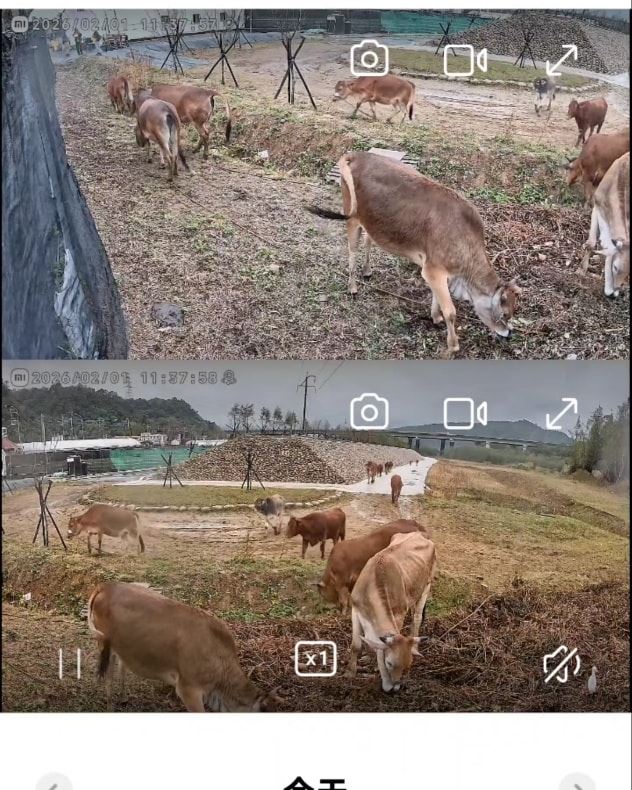The width and height of the screenshot is (632, 790).
Task: Pause the camera playback
Action: 70,663
